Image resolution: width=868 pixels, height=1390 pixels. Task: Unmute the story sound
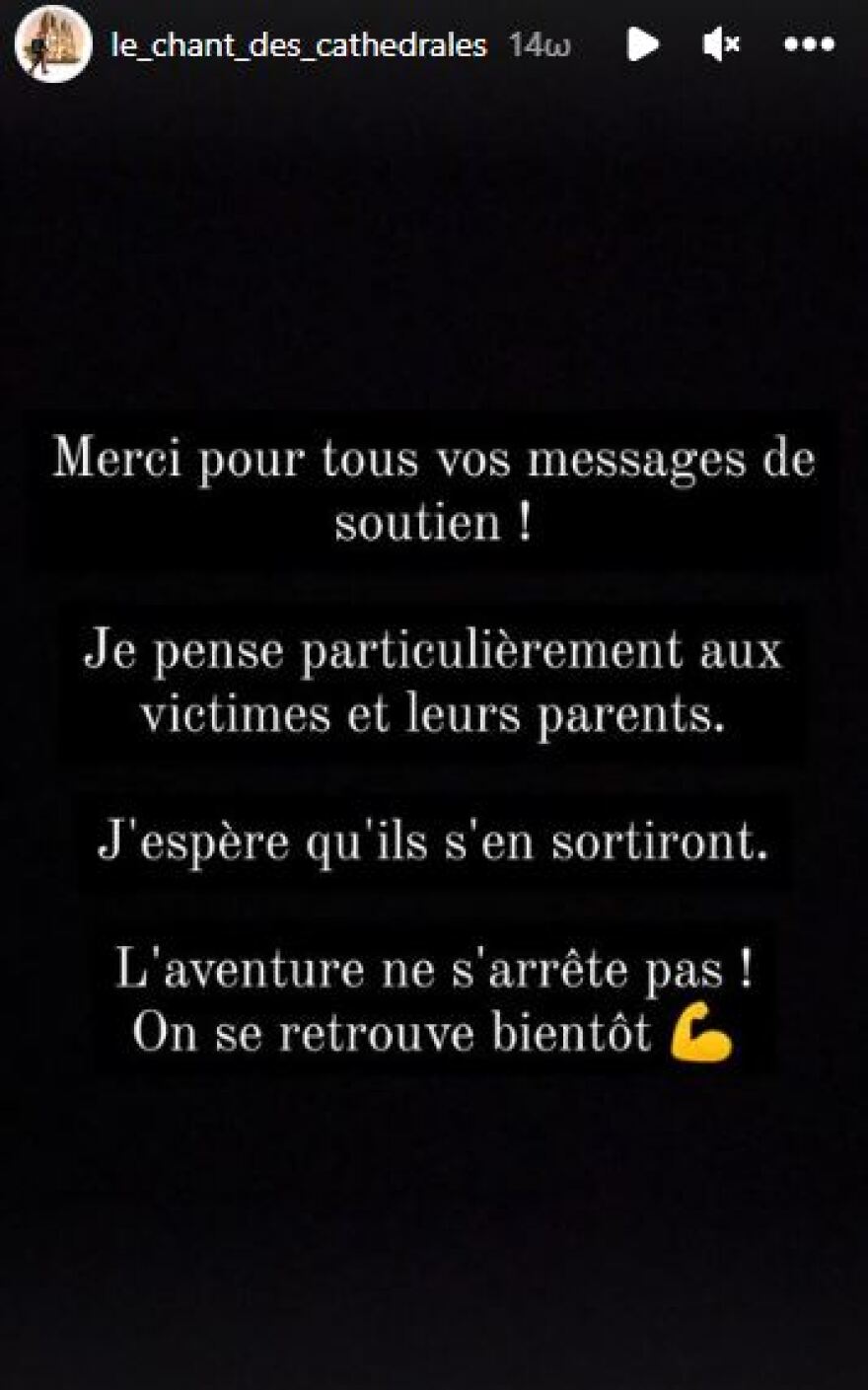721,44
